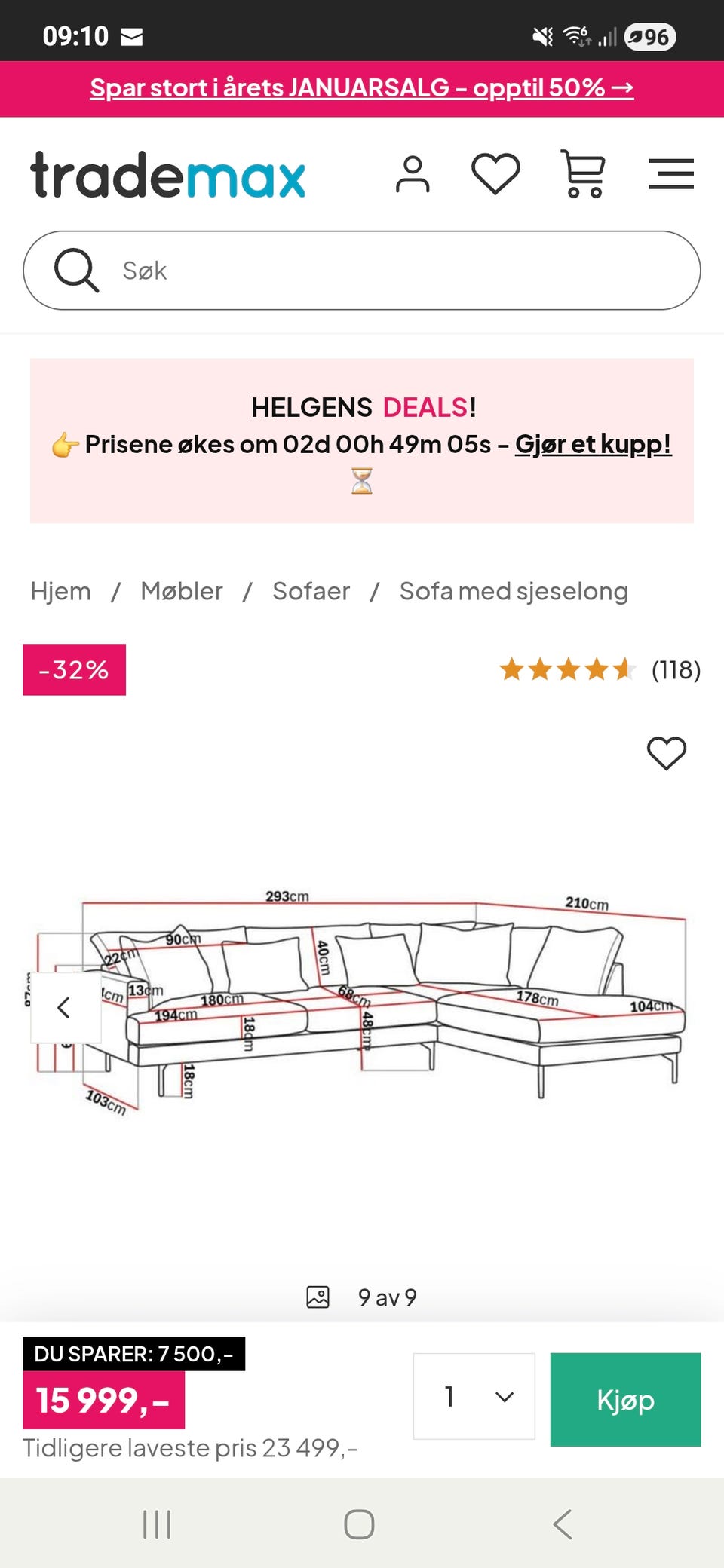This screenshot has height=1568, width=724.
Task: Open the hamburger menu icon
Action: 670,173
